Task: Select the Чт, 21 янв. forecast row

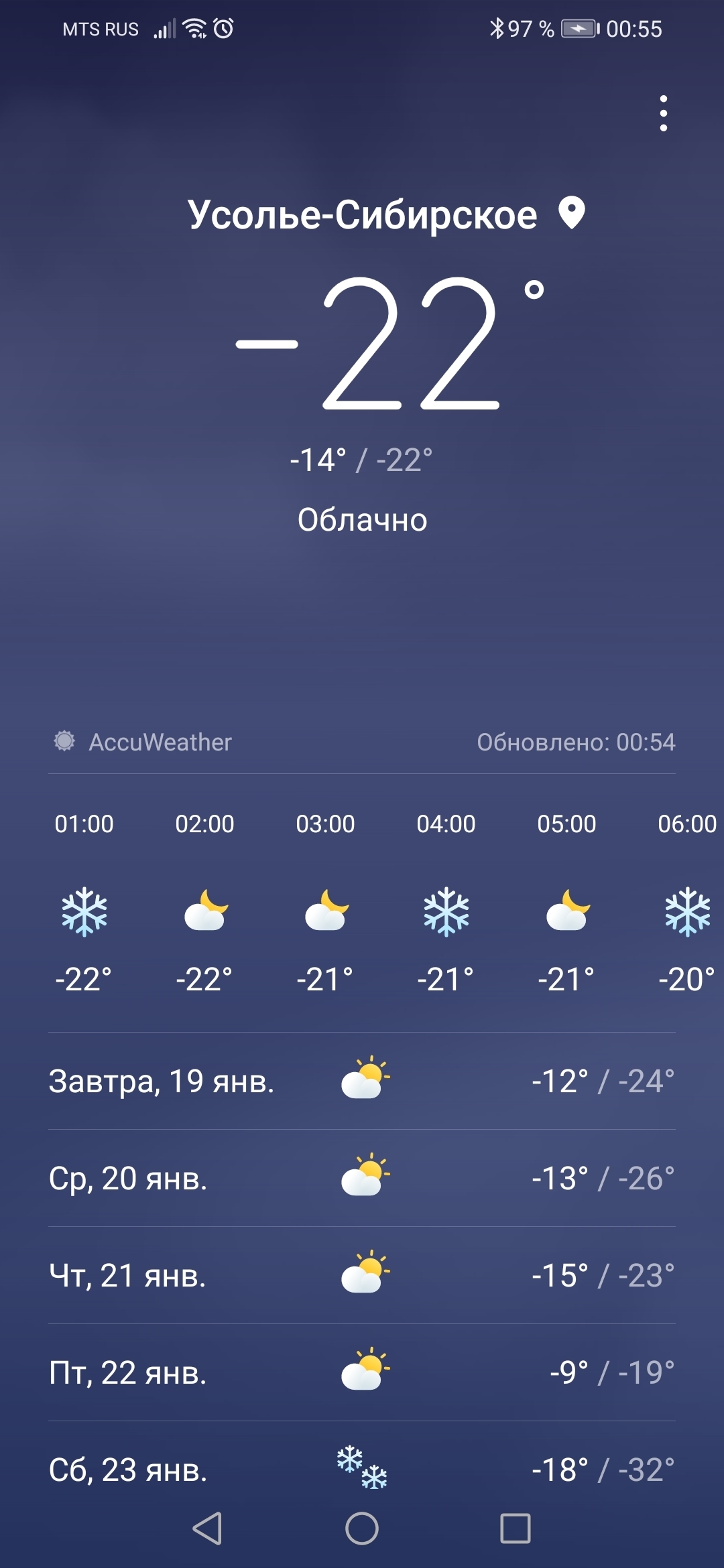Action: coord(362,1275)
